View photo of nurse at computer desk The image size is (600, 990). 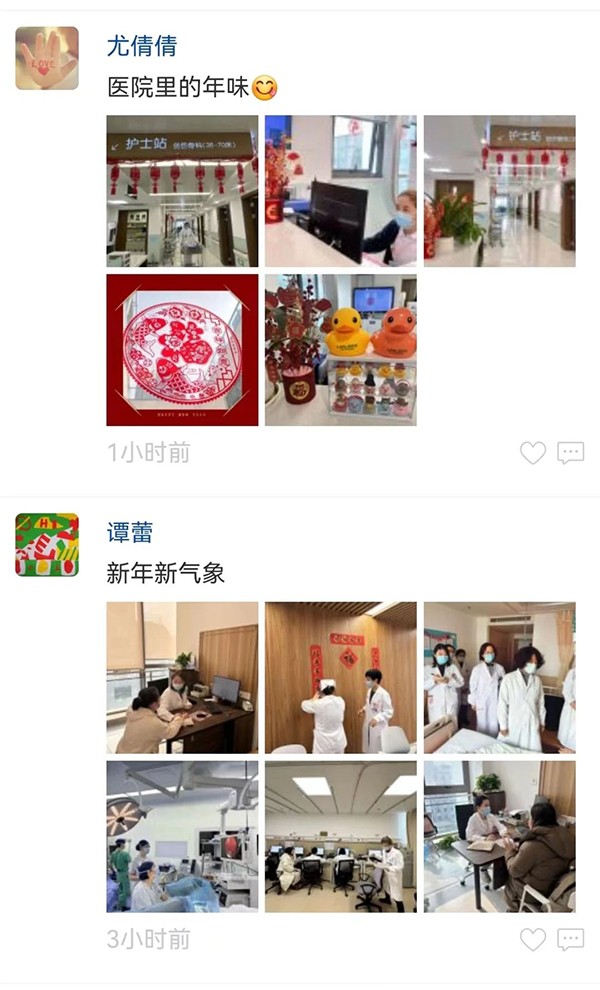[x=340, y=190]
